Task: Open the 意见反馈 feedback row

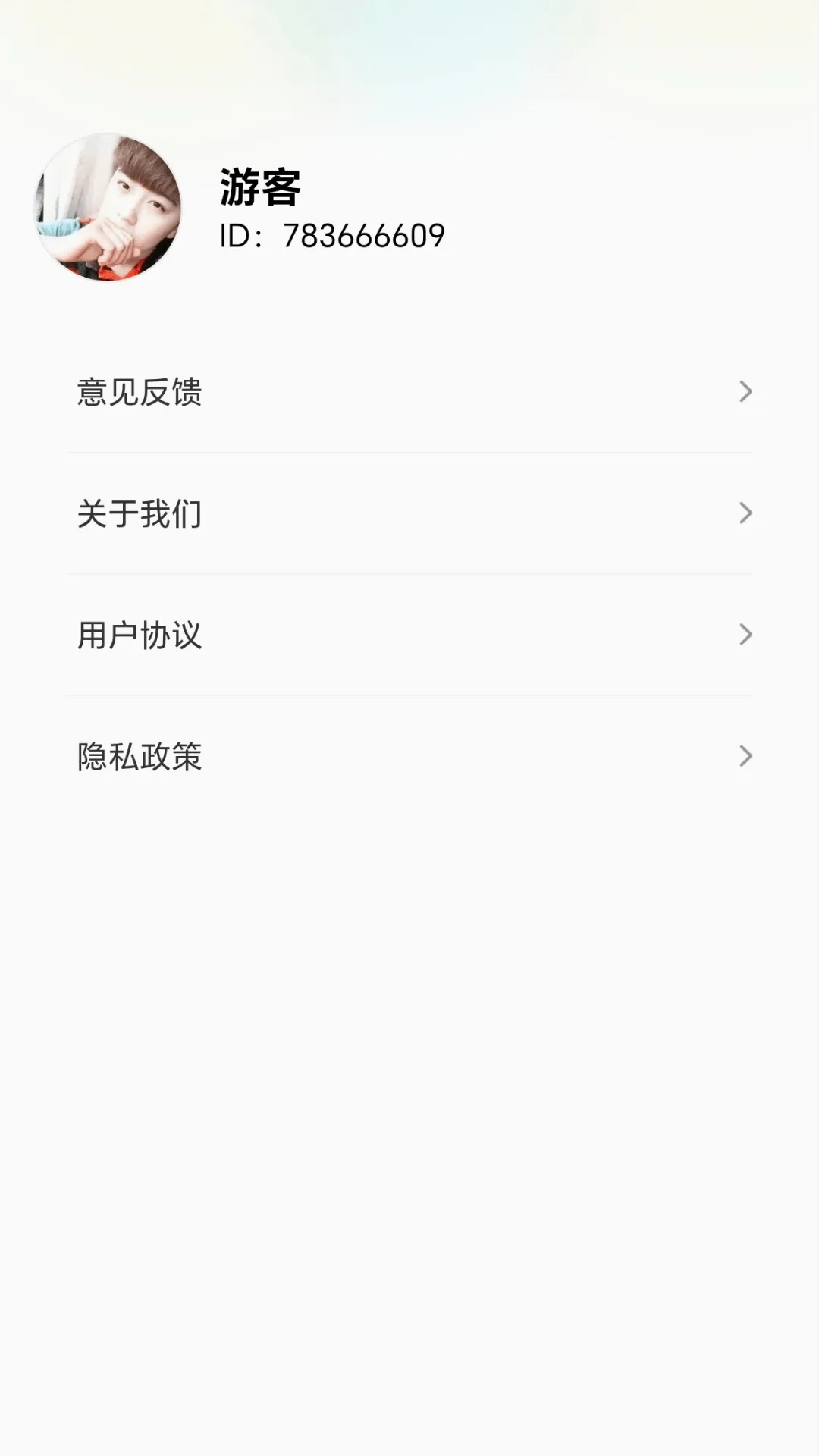Action: 409,392
